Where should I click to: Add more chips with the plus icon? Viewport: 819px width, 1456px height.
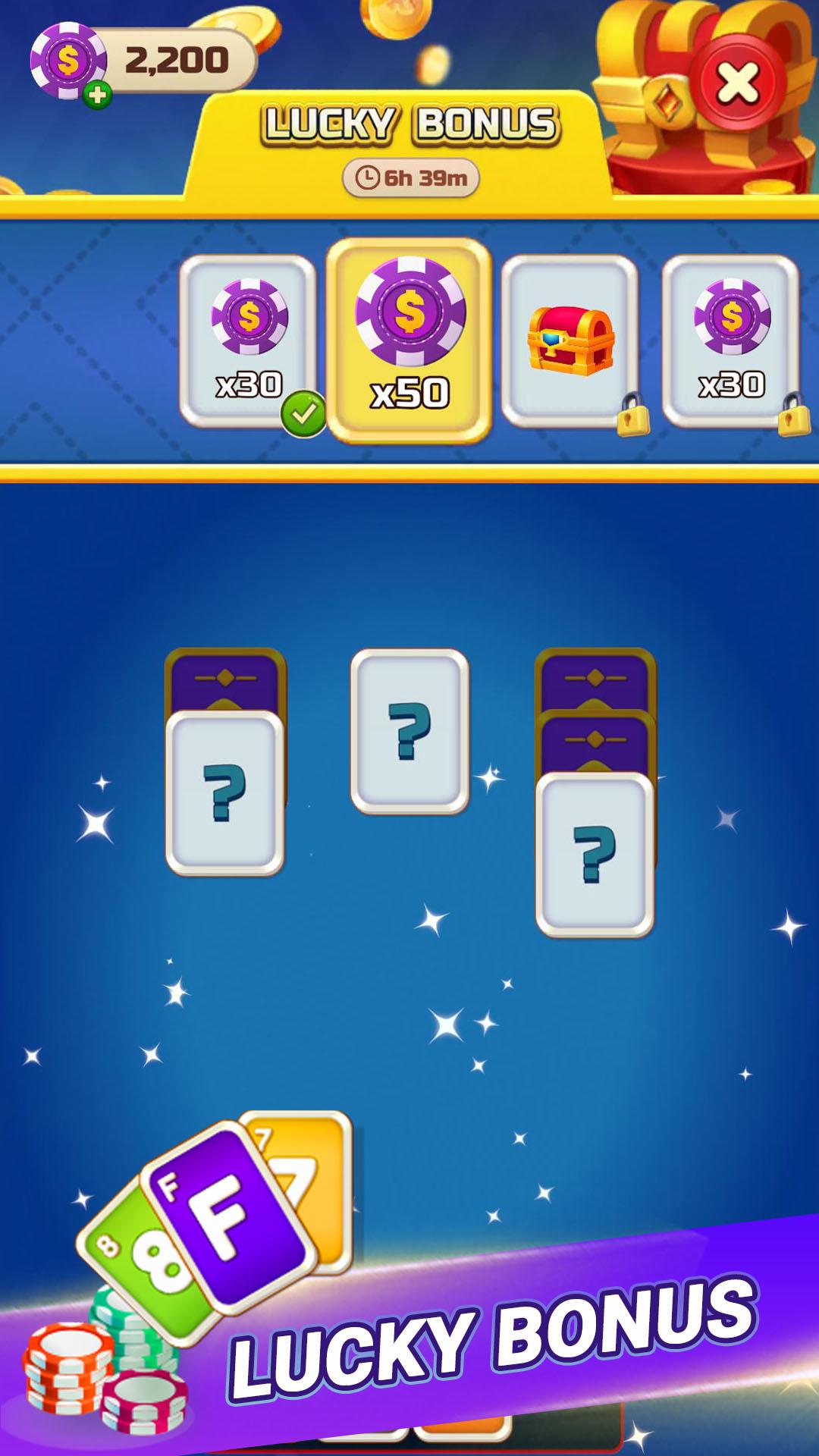(x=97, y=96)
